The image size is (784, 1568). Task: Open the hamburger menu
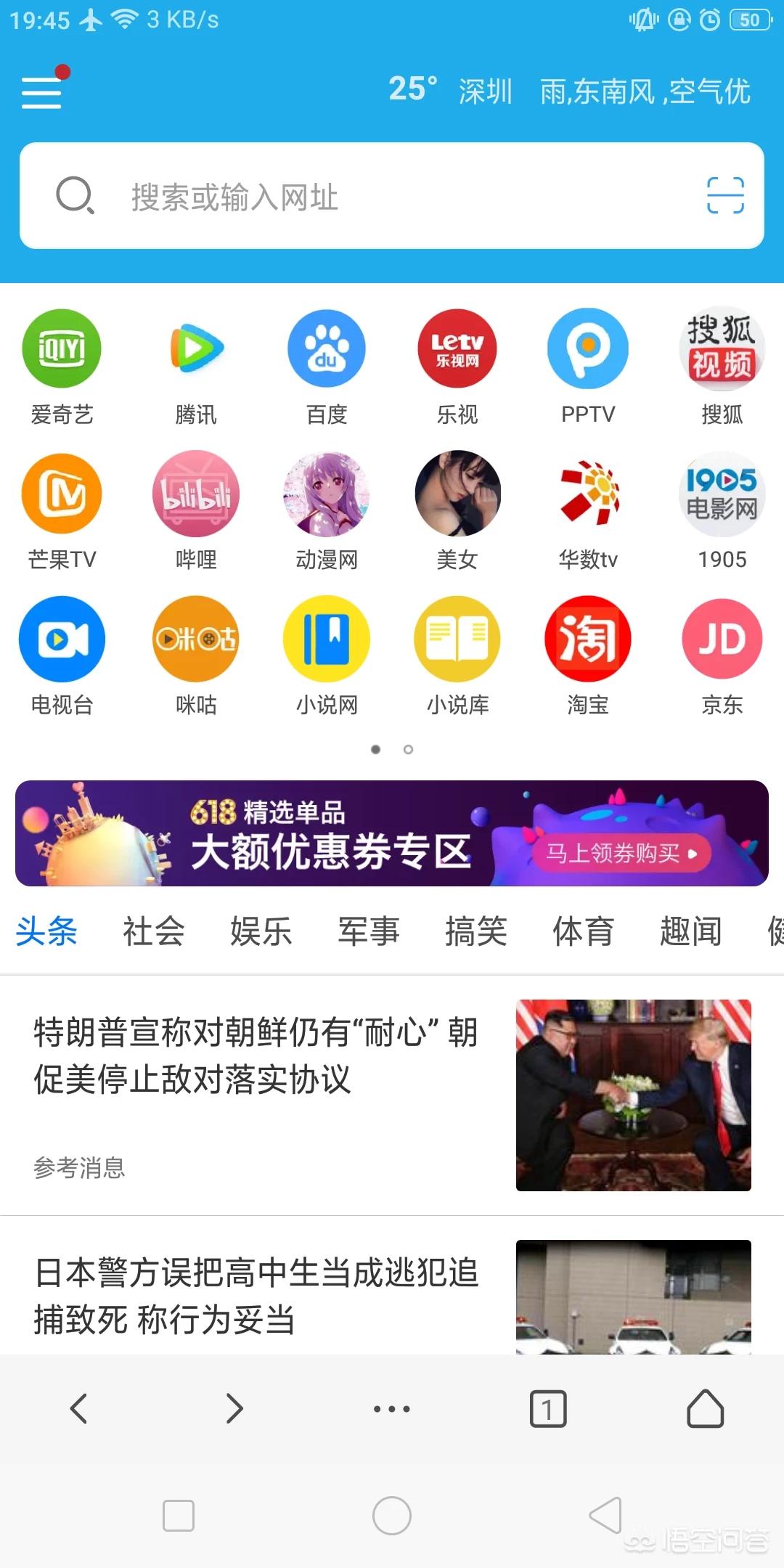point(42,92)
